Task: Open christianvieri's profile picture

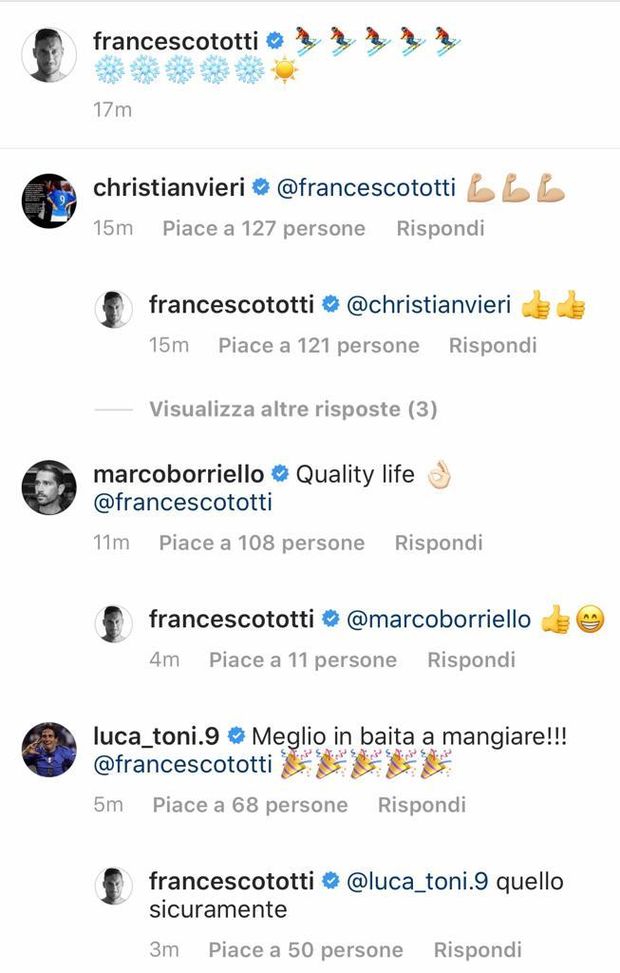Action: [49, 200]
